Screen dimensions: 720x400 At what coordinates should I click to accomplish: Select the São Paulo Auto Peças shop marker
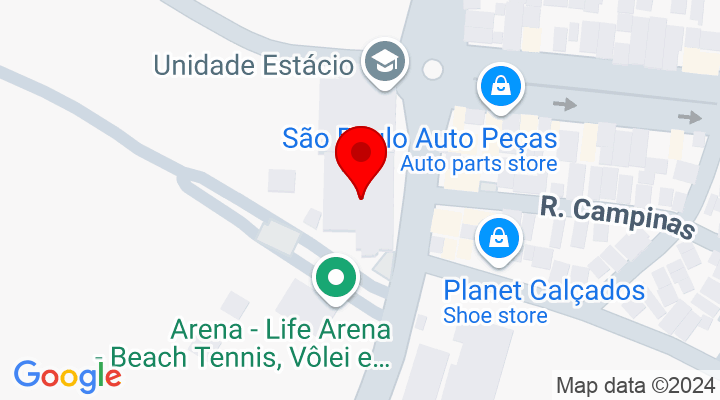pyautogui.click(x=499, y=88)
